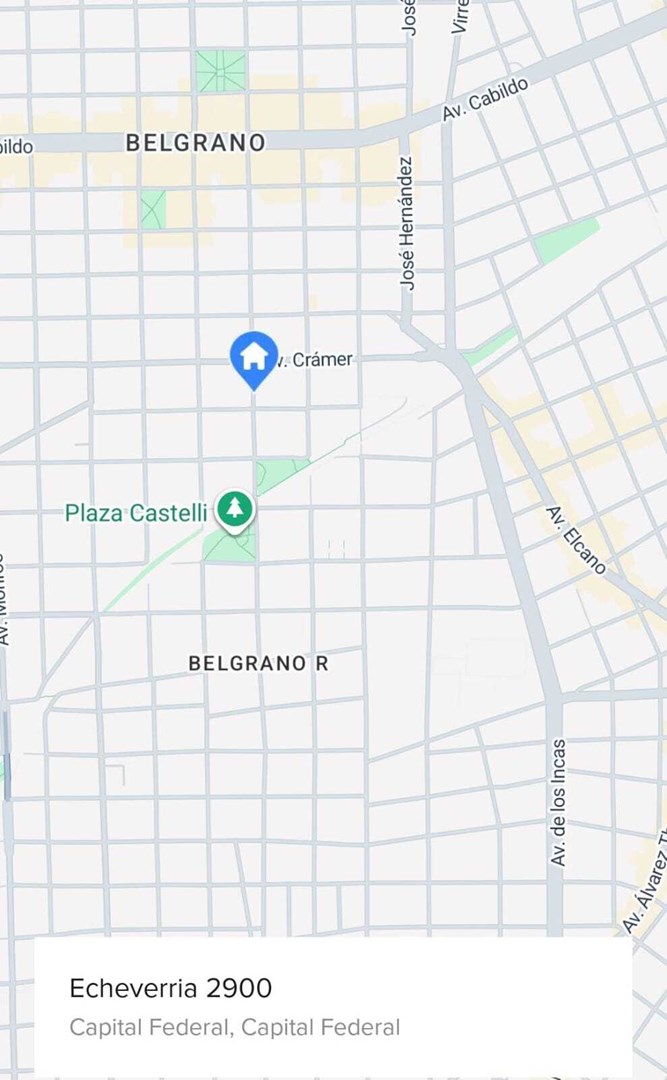Select the Plaza Castelli park marker
This screenshot has height=1080, width=667.
tap(235, 510)
